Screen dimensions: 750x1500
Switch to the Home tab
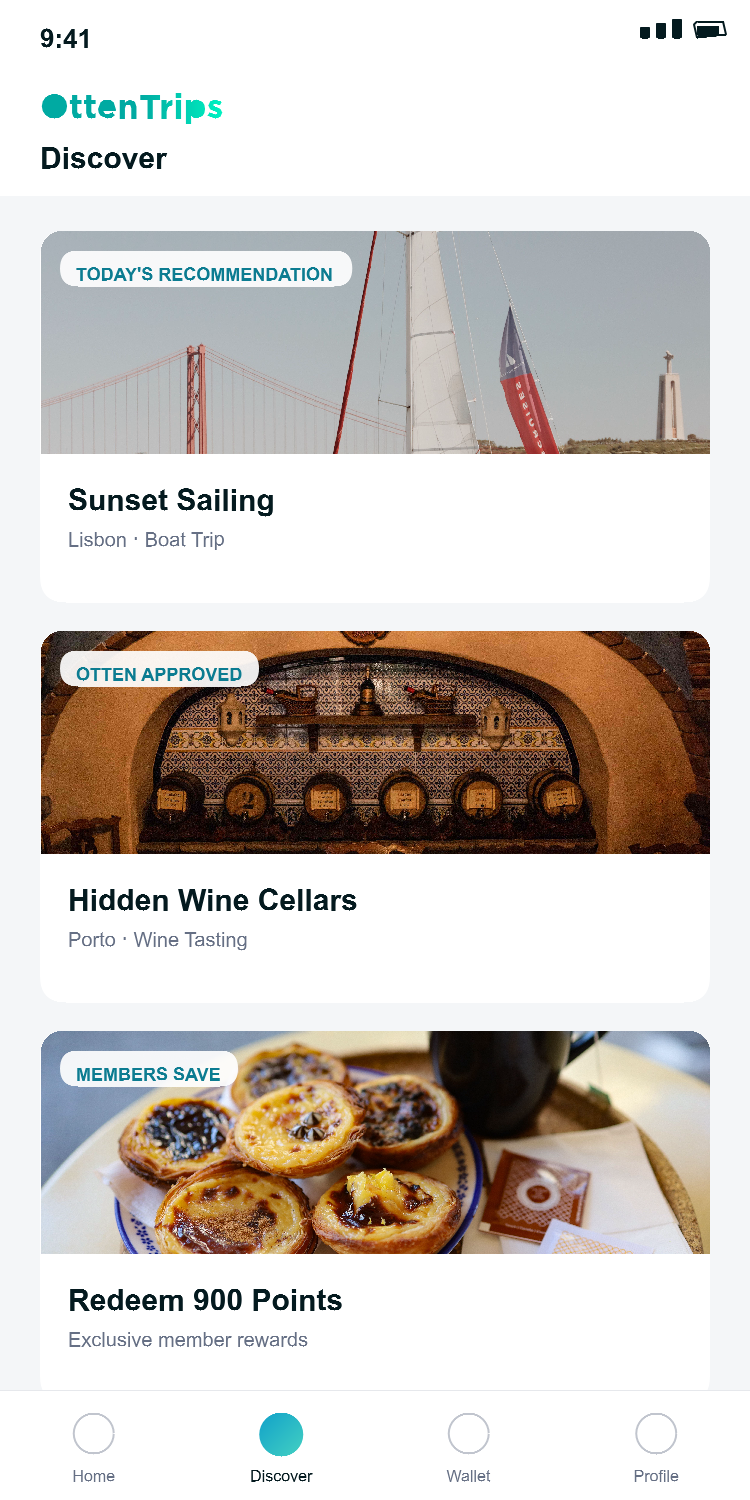click(x=94, y=1447)
